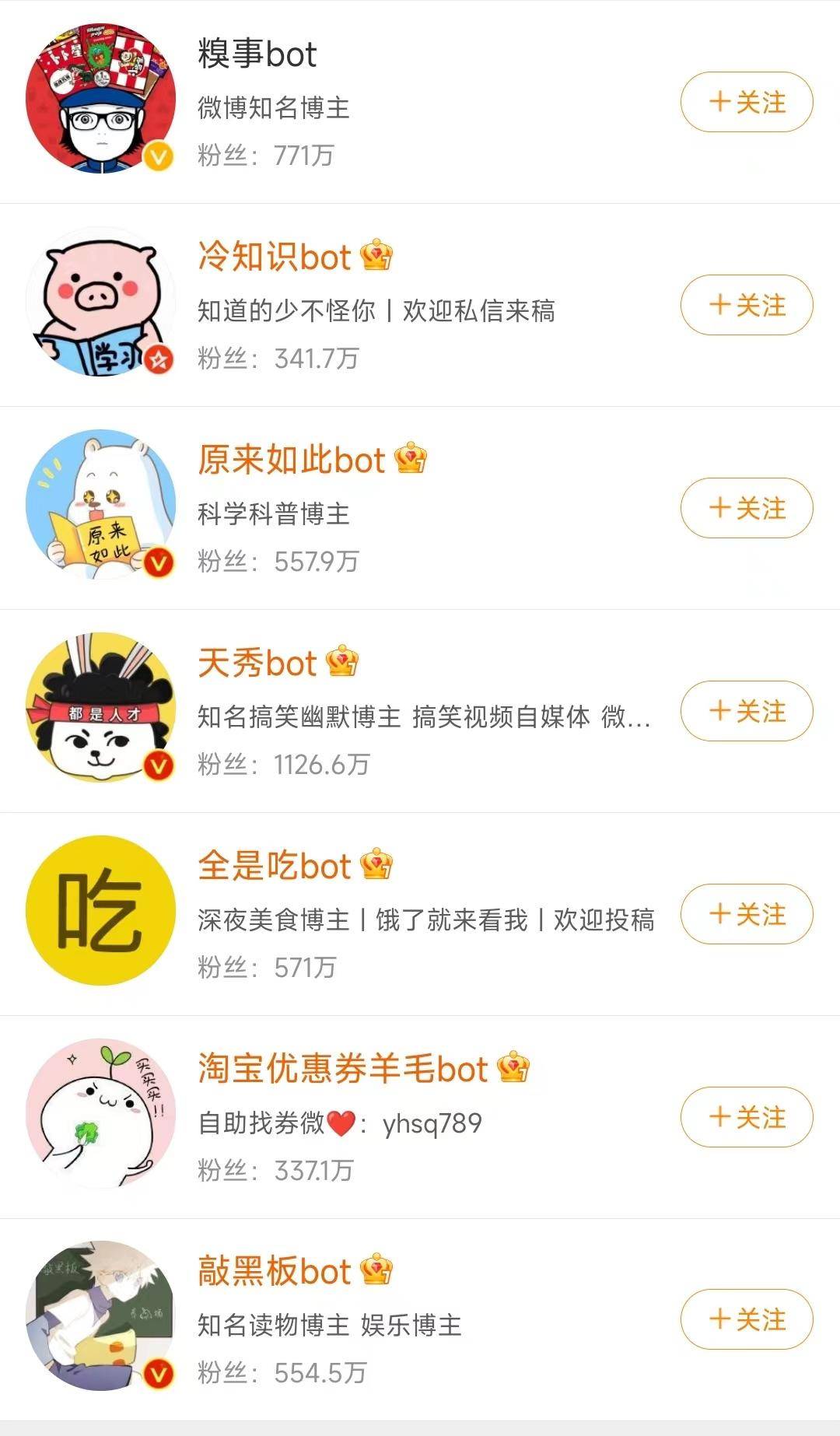Follow 原来如此bot
The height and width of the screenshot is (1436, 840).
pyautogui.click(x=747, y=508)
